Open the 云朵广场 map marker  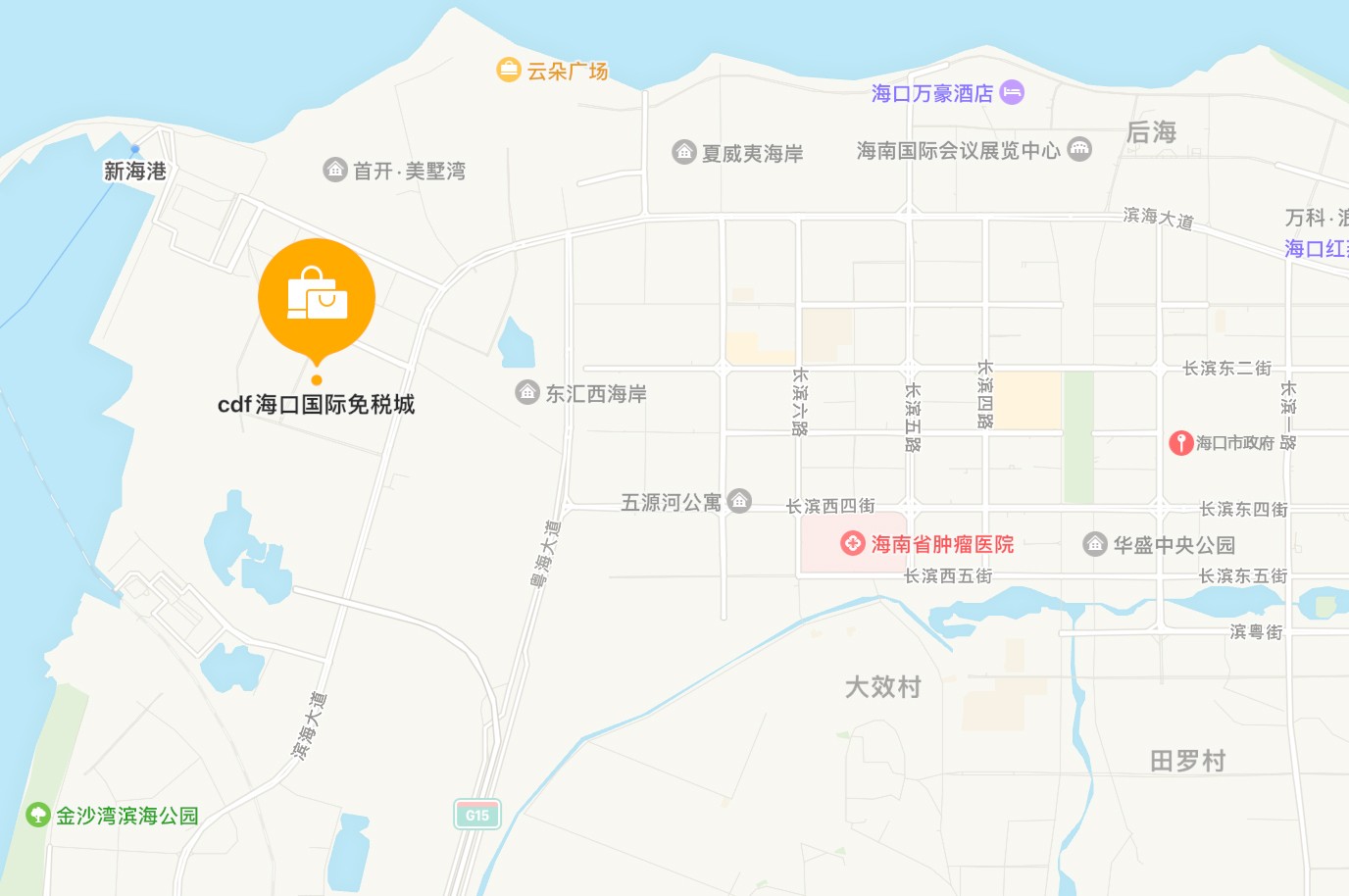(508, 70)
